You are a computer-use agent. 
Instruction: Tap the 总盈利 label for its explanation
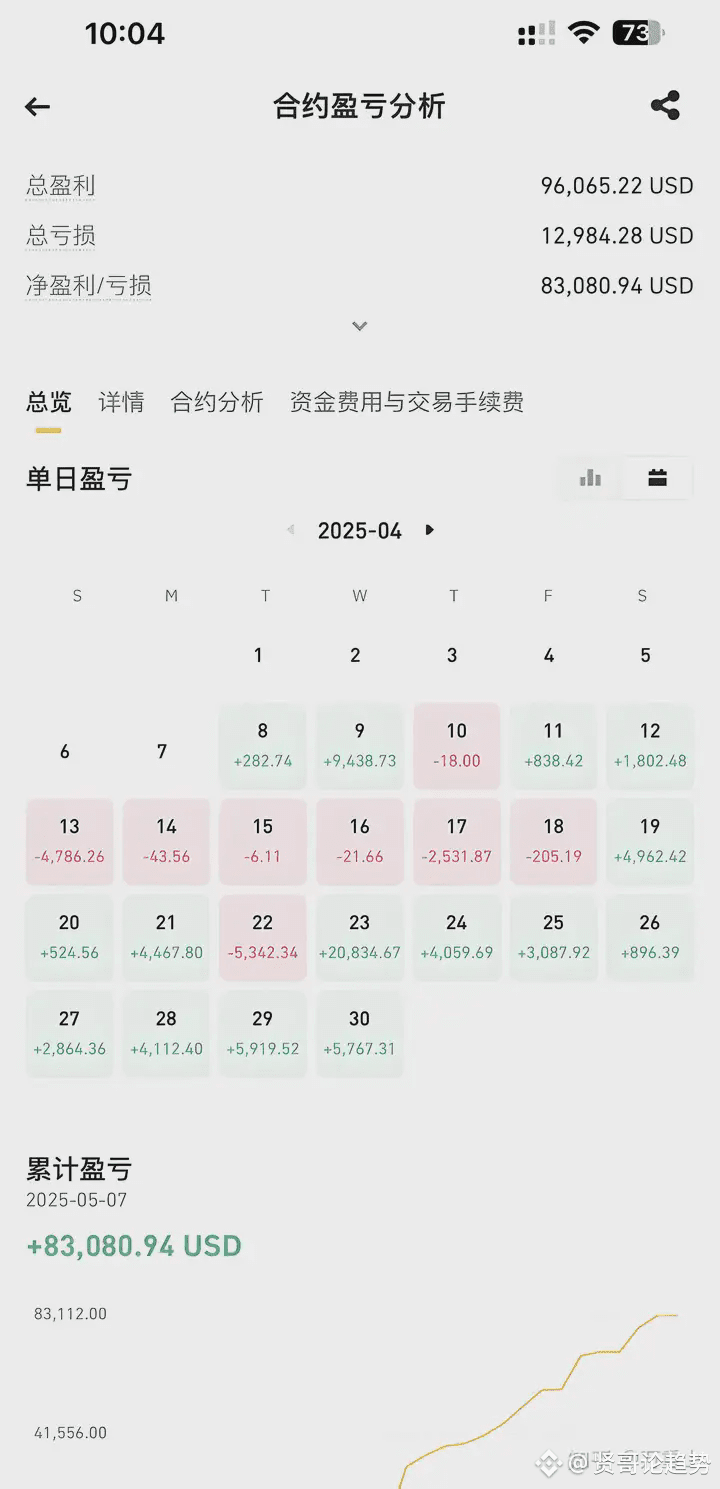pyautogui.click(x=61, y=185)
